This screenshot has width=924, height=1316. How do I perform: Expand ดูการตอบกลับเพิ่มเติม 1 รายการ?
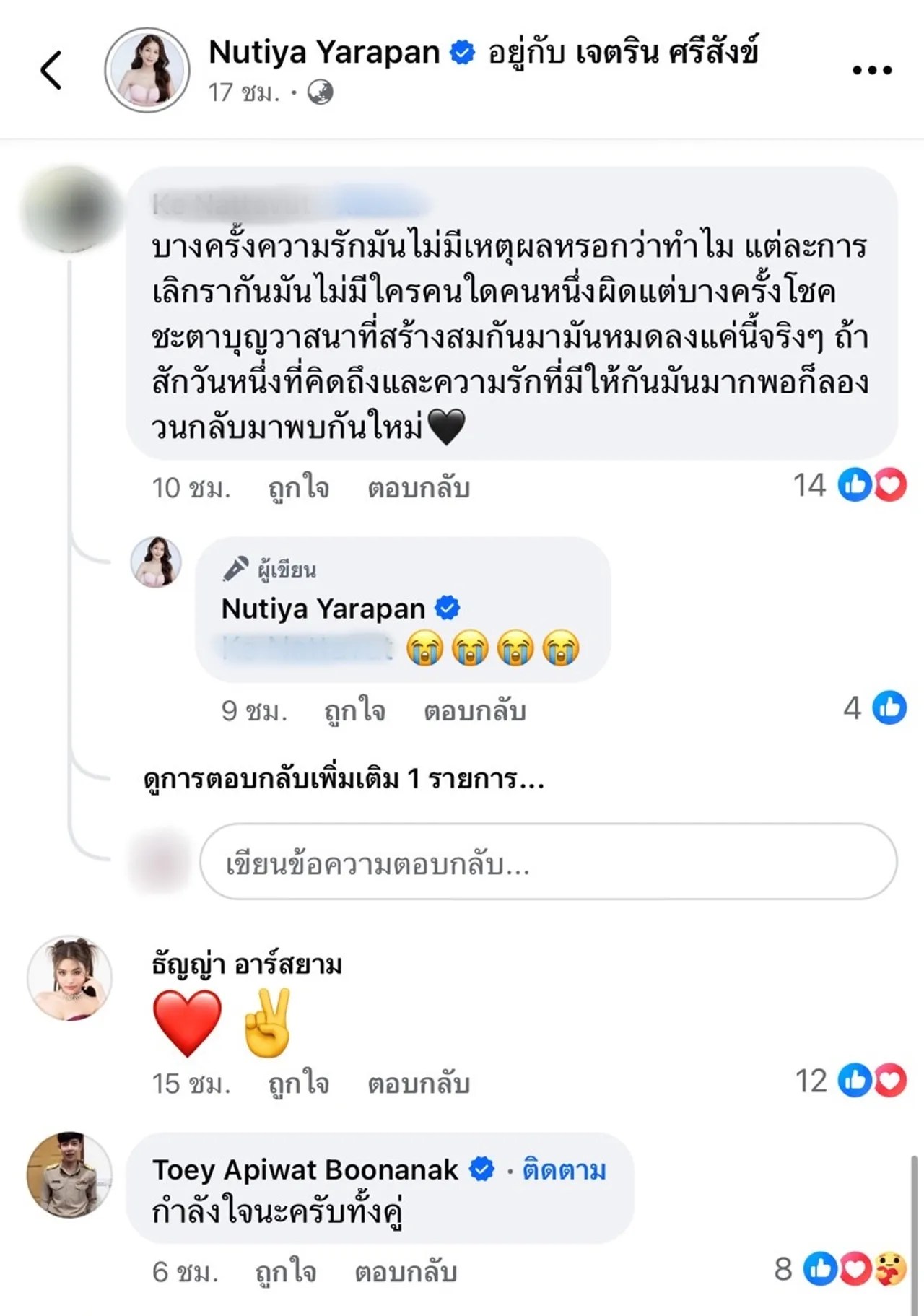click(344, 780)
